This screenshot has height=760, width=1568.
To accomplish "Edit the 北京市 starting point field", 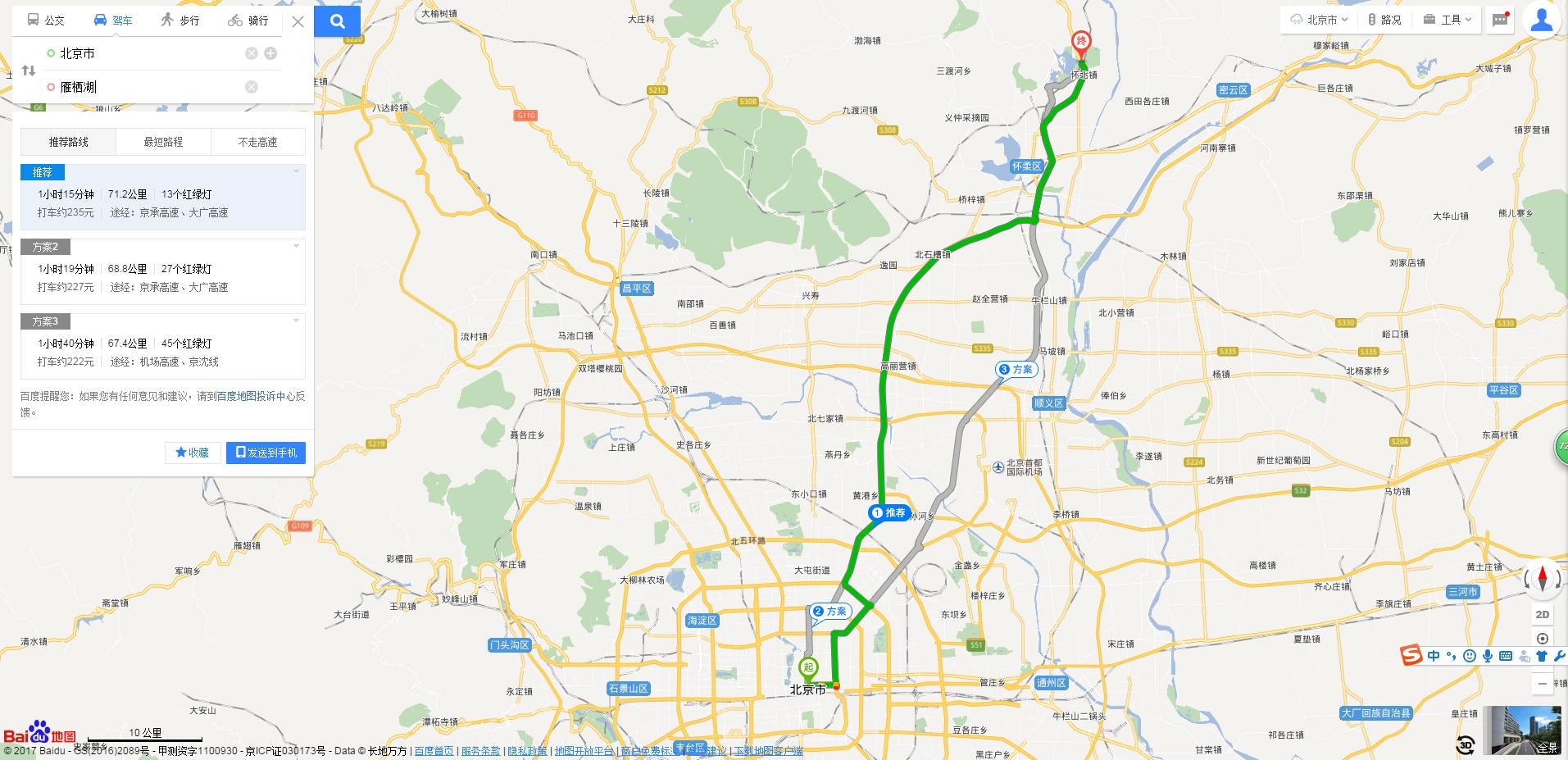I will 148,53.
